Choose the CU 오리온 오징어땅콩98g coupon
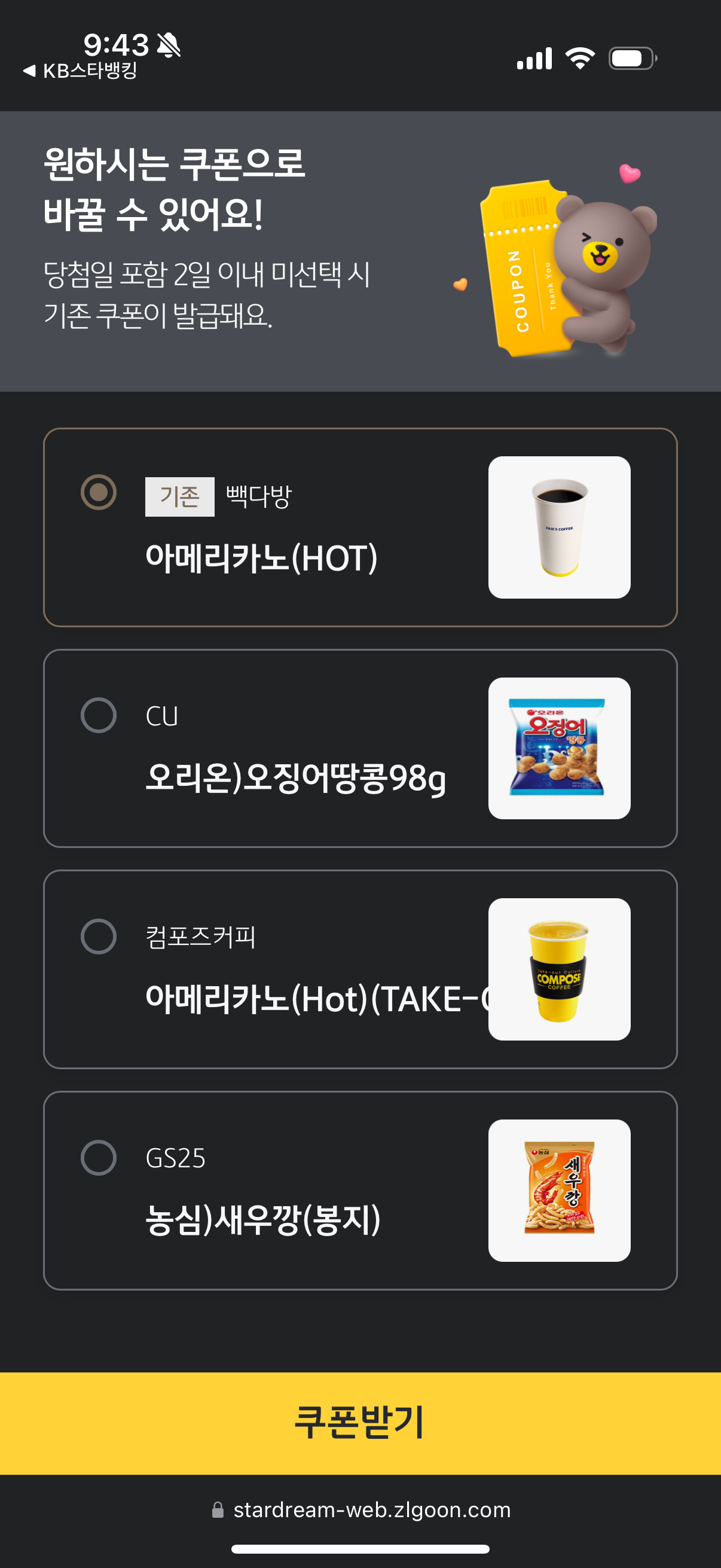721x1568 pixels. (x=99, y=715)
